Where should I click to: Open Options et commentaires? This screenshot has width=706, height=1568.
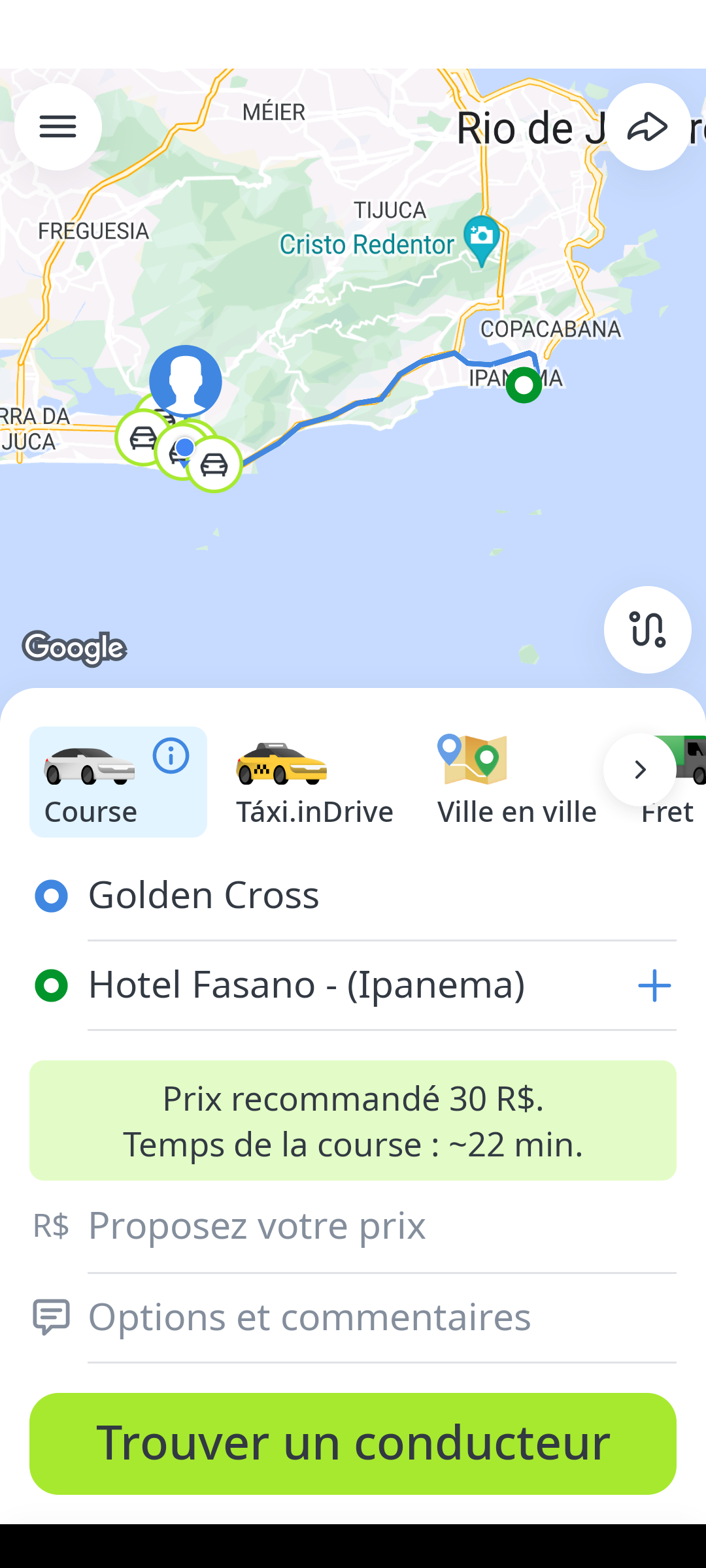point(379,1317)
